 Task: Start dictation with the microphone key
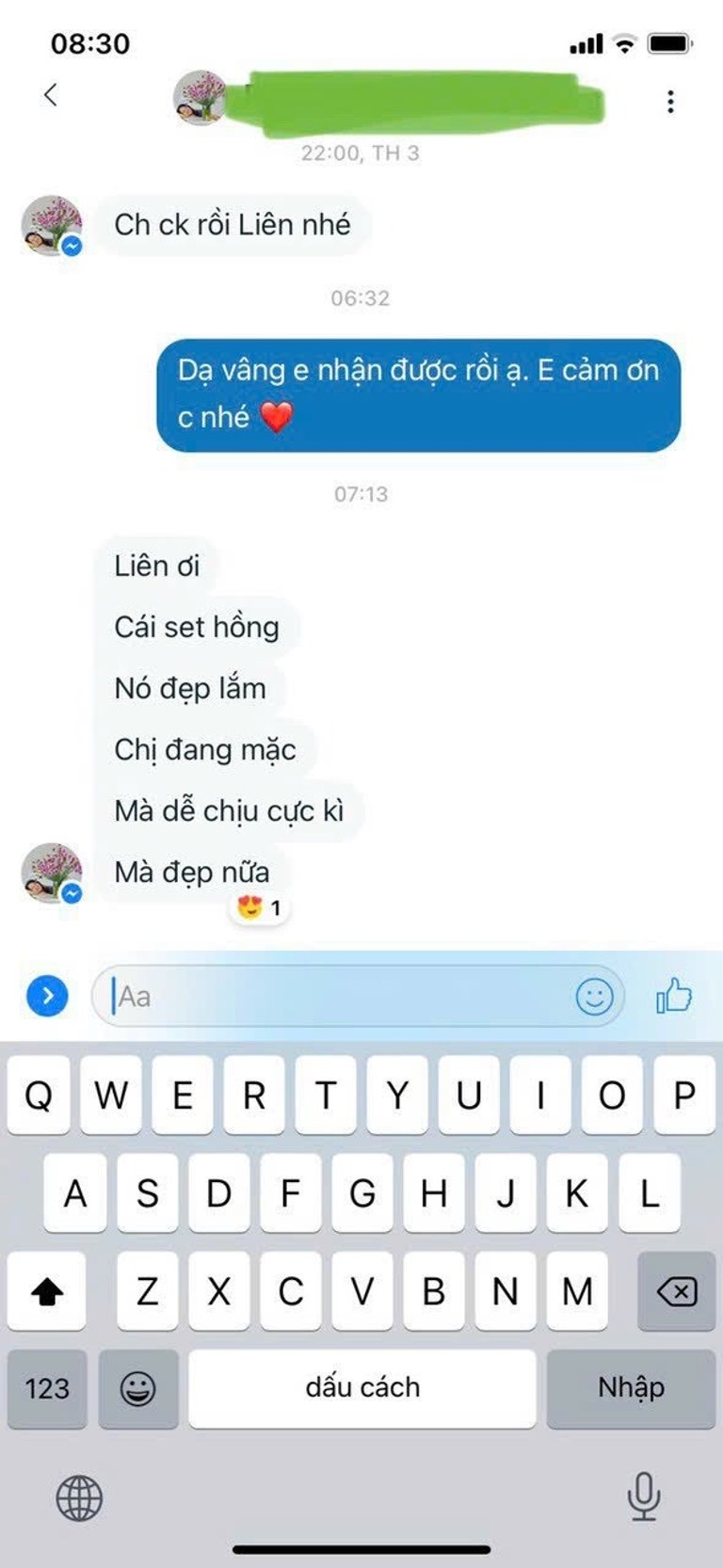click(x=643, y=1496)
